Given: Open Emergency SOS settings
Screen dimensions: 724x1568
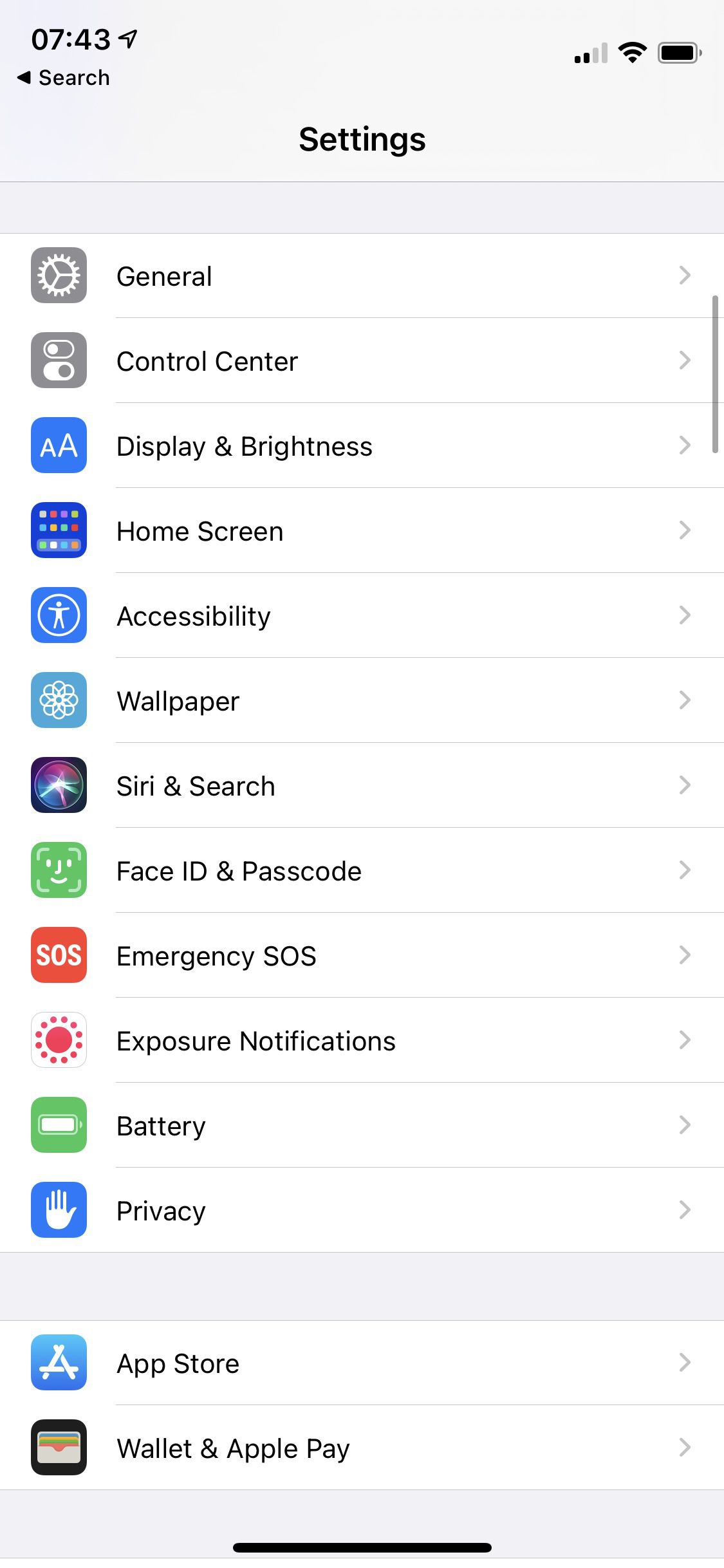Looking at the screenshot, I should point(362,955).
